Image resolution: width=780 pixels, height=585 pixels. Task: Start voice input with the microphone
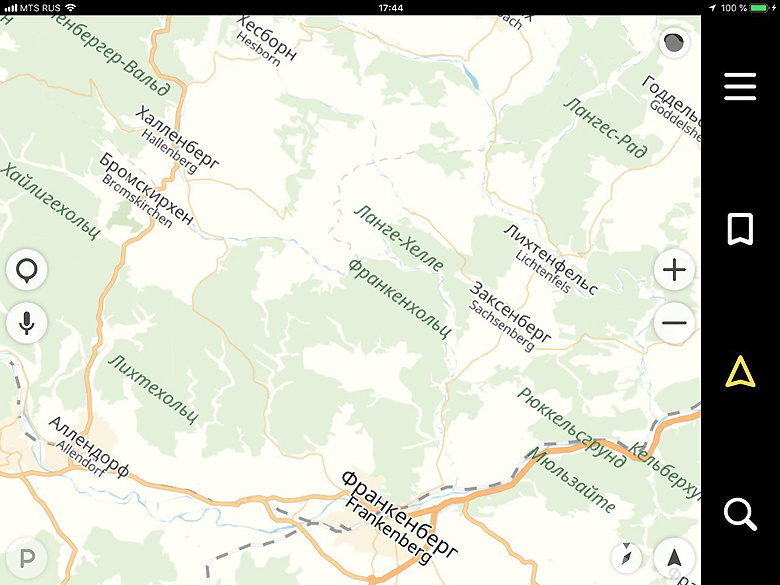tap(27, 323)
